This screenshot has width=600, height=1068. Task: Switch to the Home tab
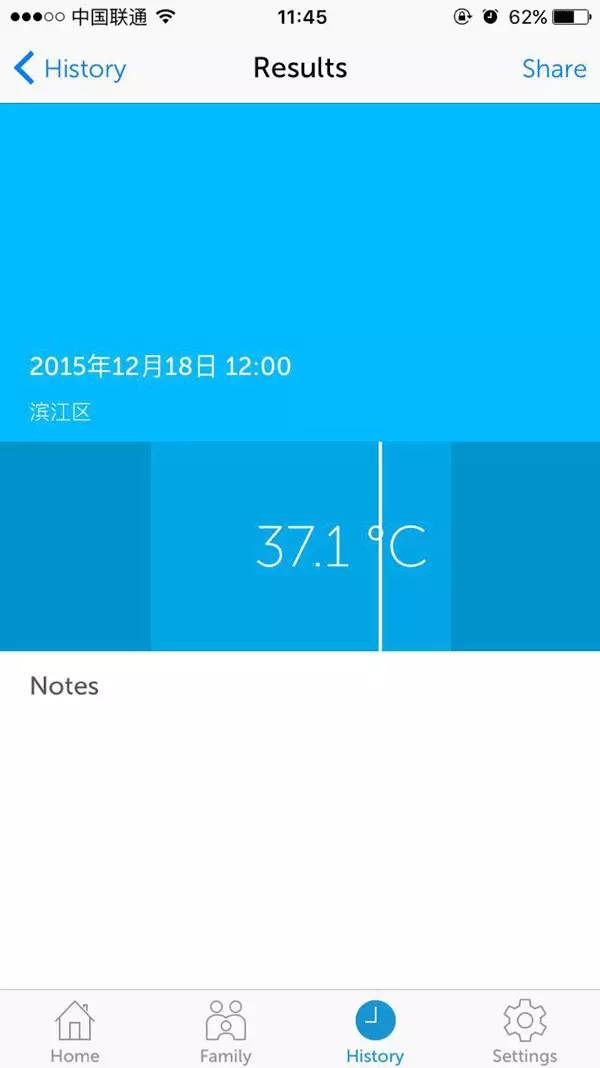tap(75, 1031)
